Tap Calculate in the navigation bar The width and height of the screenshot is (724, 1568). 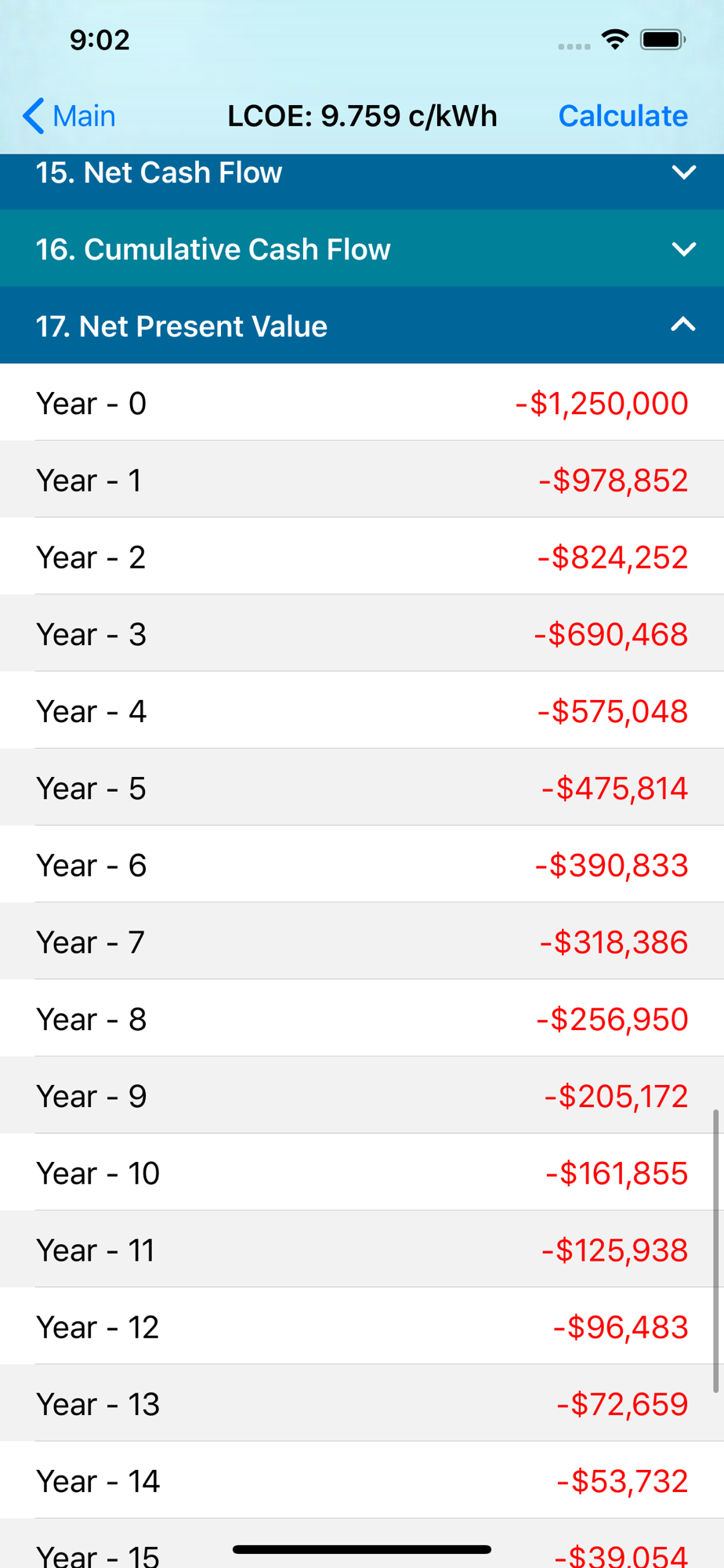click(x=623, y=116)
